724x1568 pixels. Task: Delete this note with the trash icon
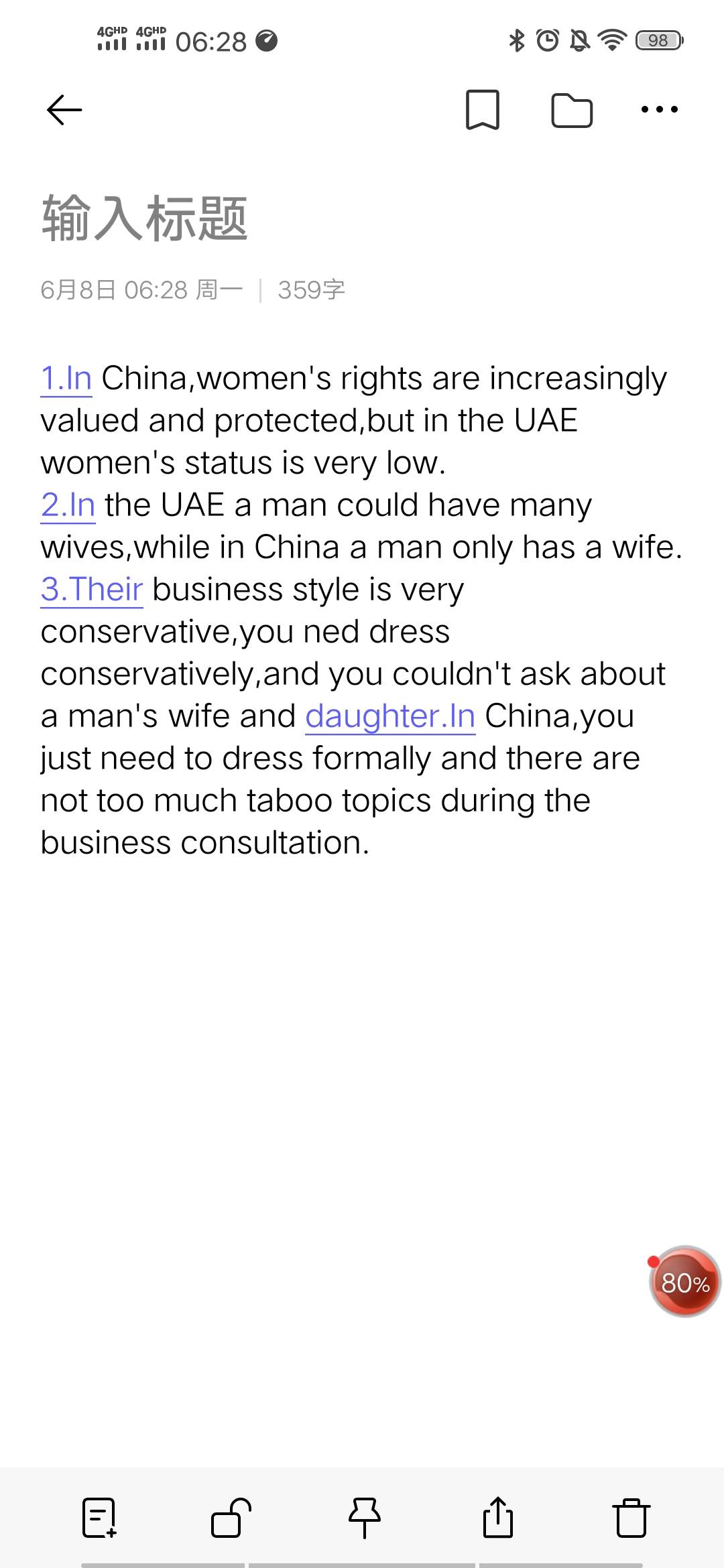pyautogui.click(x=631, y=1518)
